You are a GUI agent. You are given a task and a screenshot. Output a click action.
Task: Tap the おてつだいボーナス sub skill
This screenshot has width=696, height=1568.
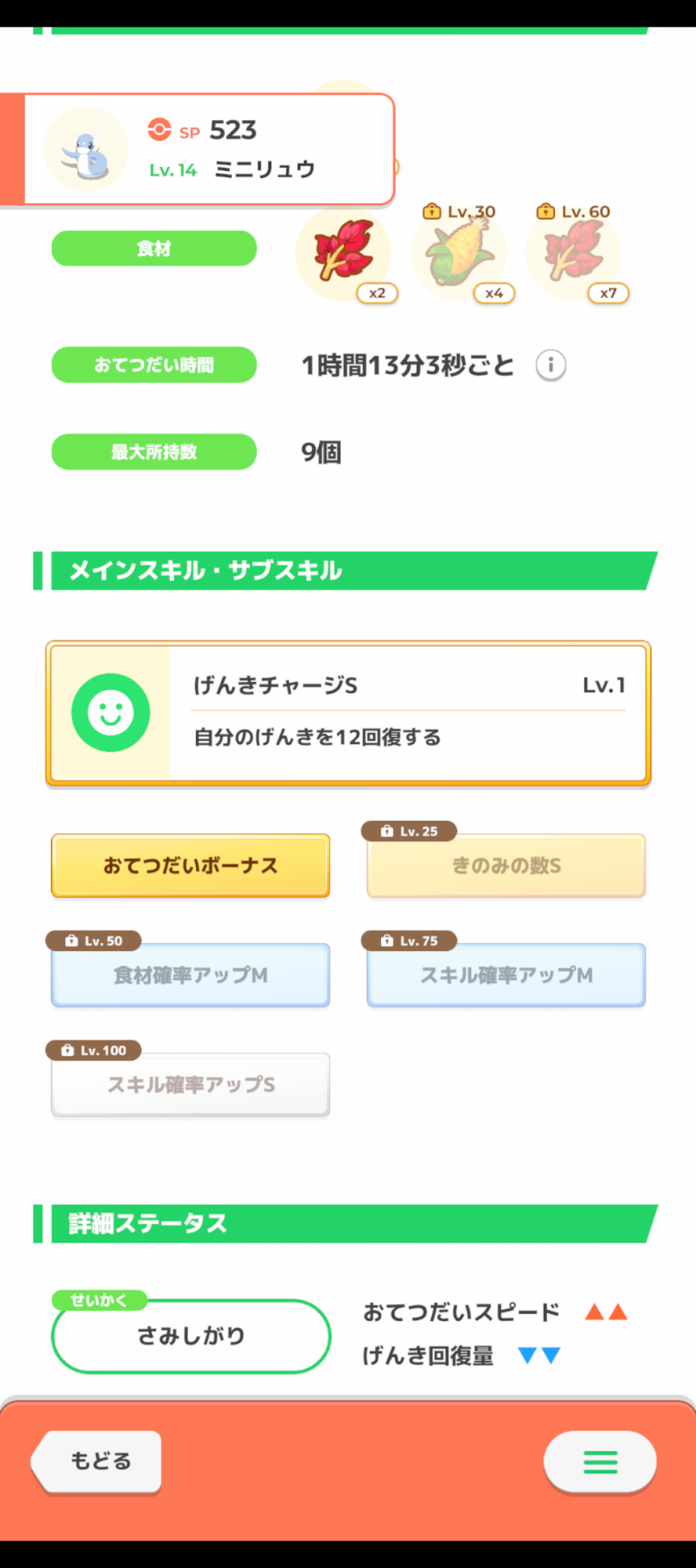(190, 866)
